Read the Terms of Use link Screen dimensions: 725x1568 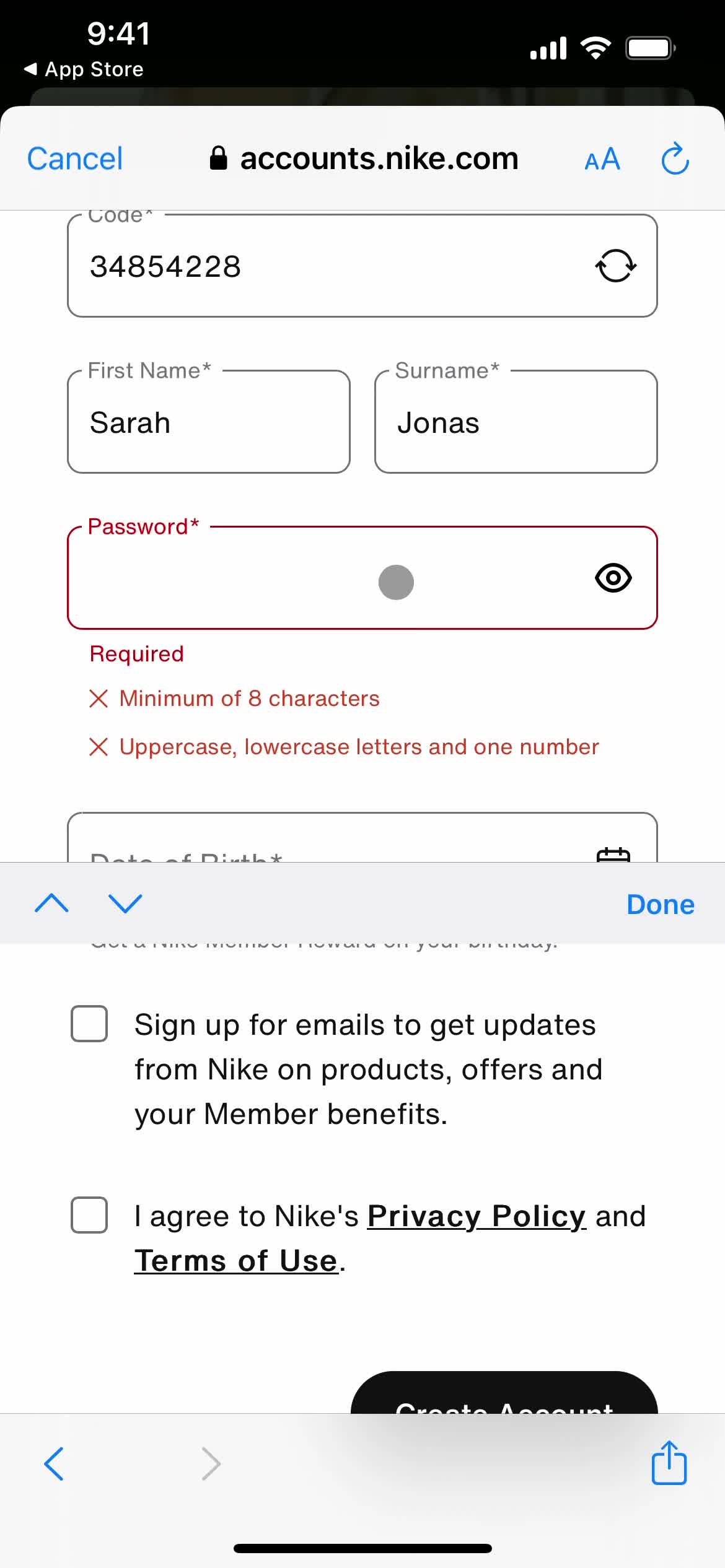pyautogui.click(x=236, y=1260)
